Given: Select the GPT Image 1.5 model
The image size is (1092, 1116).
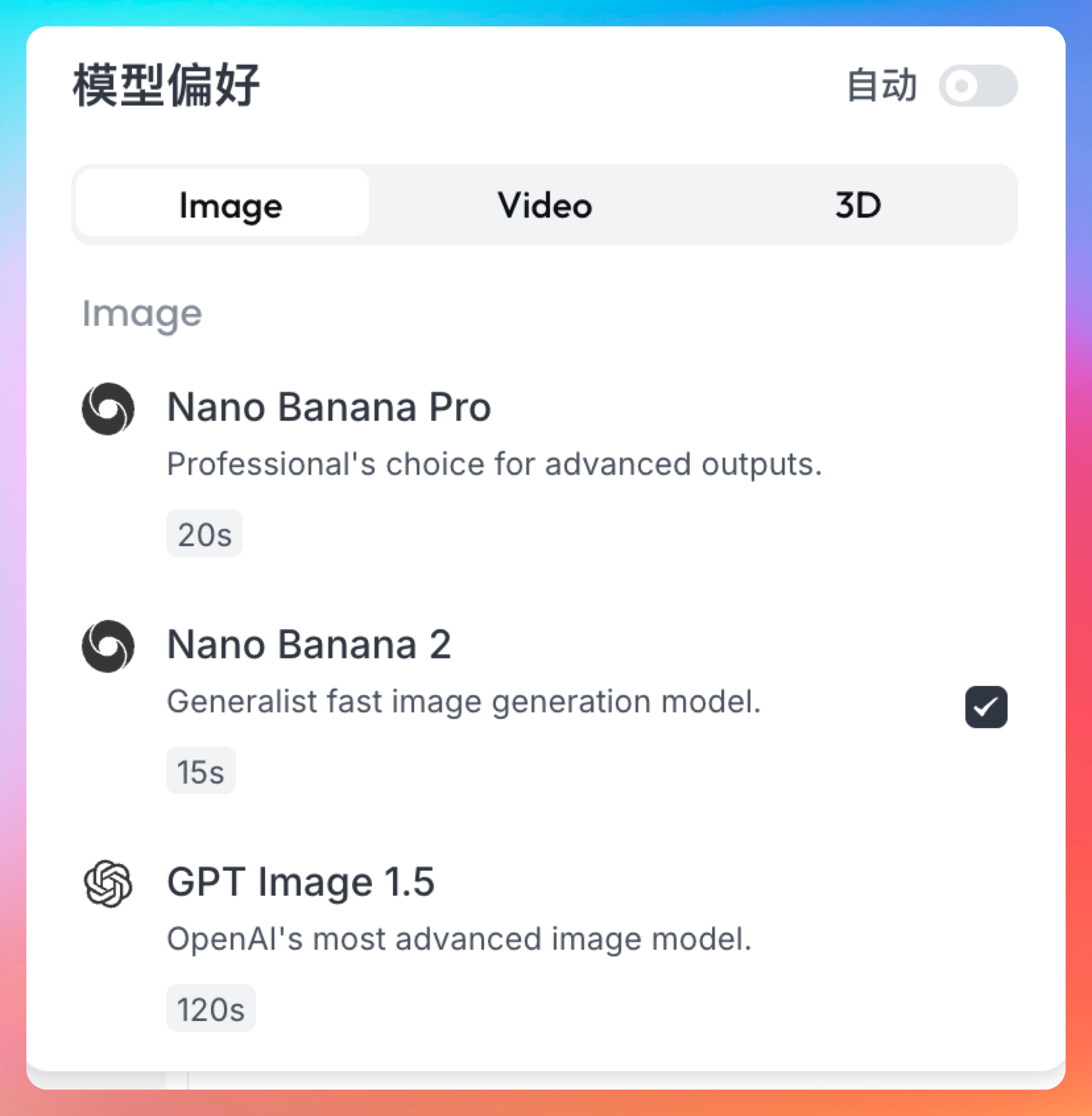Looking at the screenshot, I should pyautogui.click(x=301, y=882).
